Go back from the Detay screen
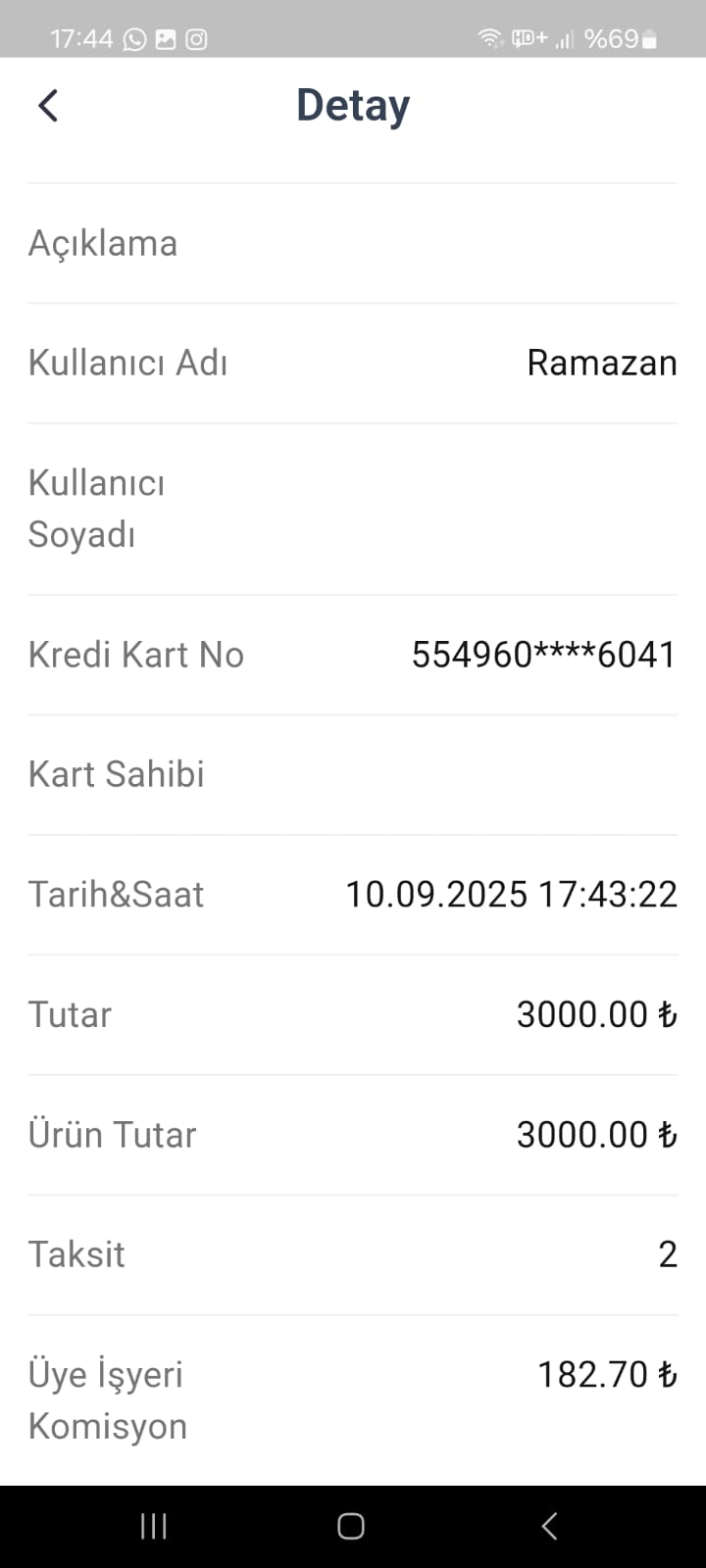The image size is (706, 1568). 48,106
